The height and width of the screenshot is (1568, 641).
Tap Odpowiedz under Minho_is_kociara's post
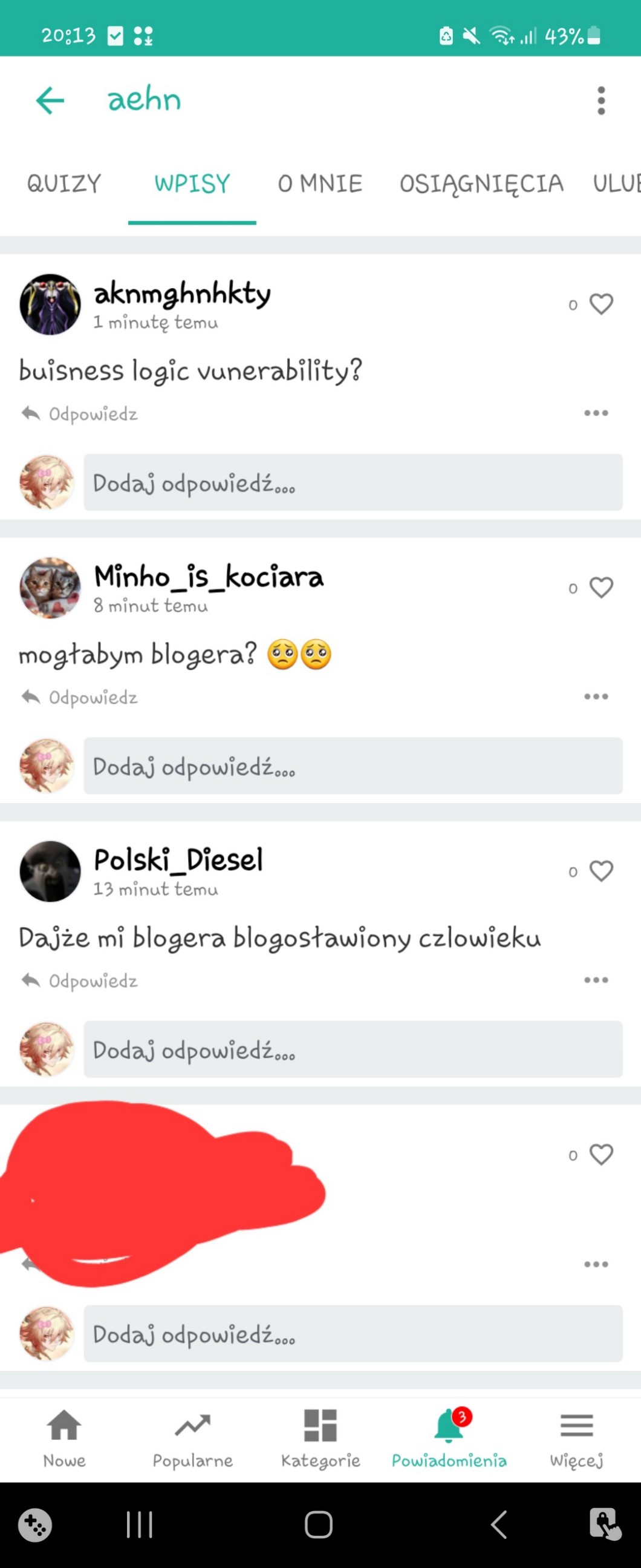80,698
